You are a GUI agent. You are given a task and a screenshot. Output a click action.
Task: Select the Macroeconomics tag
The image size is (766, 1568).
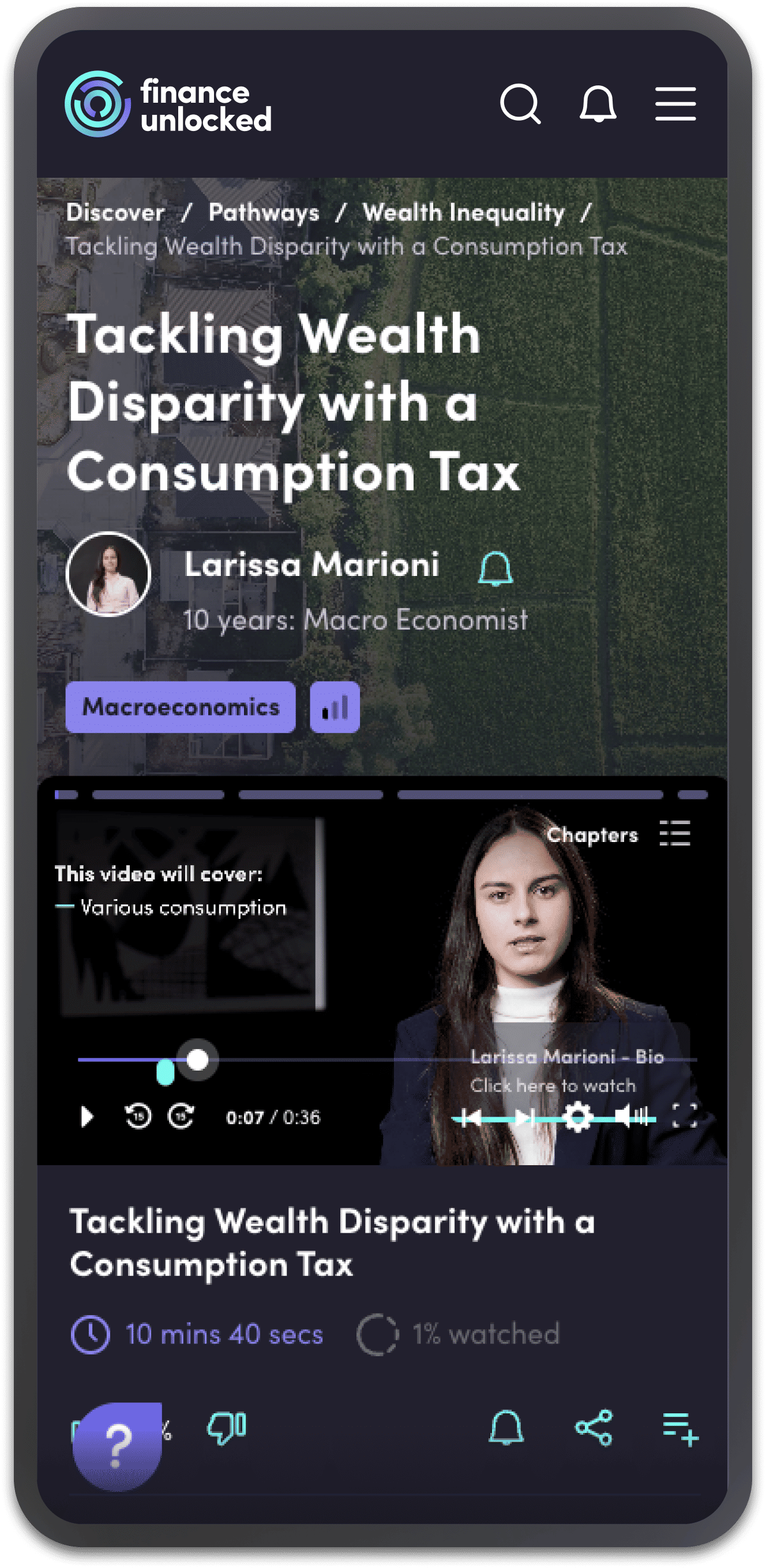(x=181, y=708)
